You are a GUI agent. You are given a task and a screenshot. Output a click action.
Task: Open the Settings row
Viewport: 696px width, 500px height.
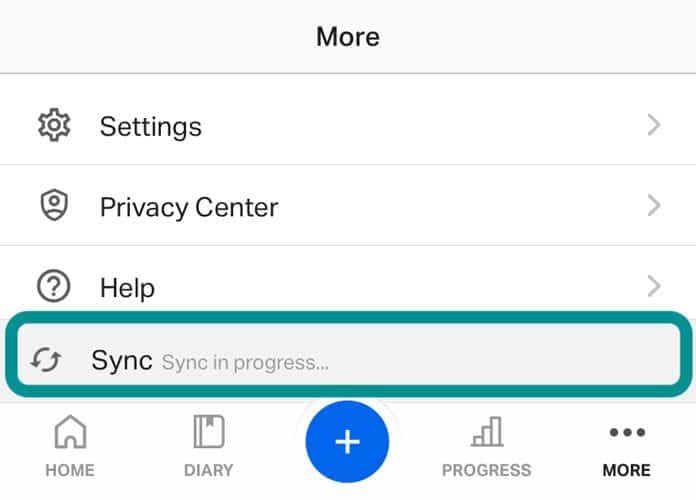point(348,126)
